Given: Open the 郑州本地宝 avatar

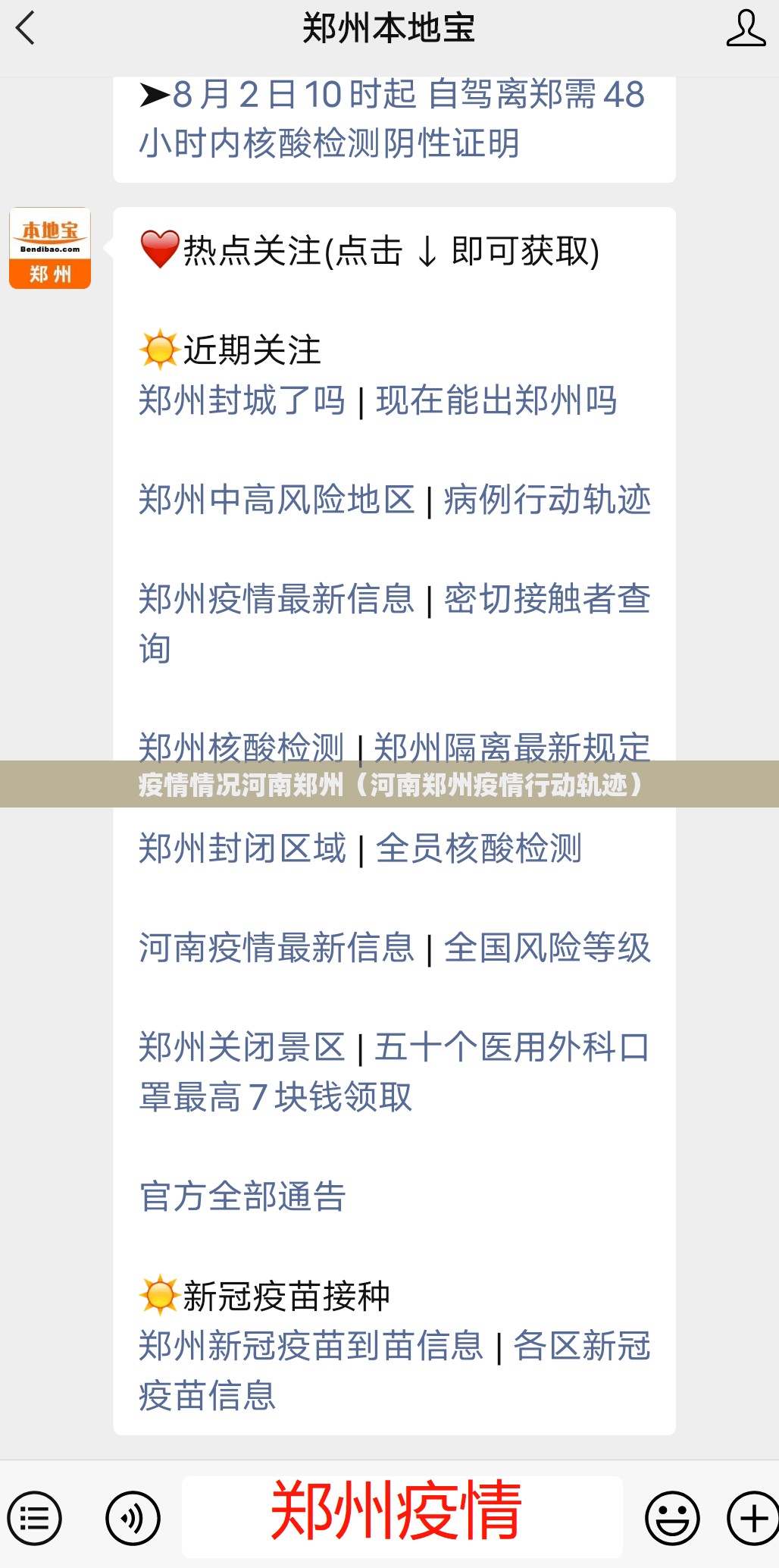Looking at the screenshot, I should (50, 248).
